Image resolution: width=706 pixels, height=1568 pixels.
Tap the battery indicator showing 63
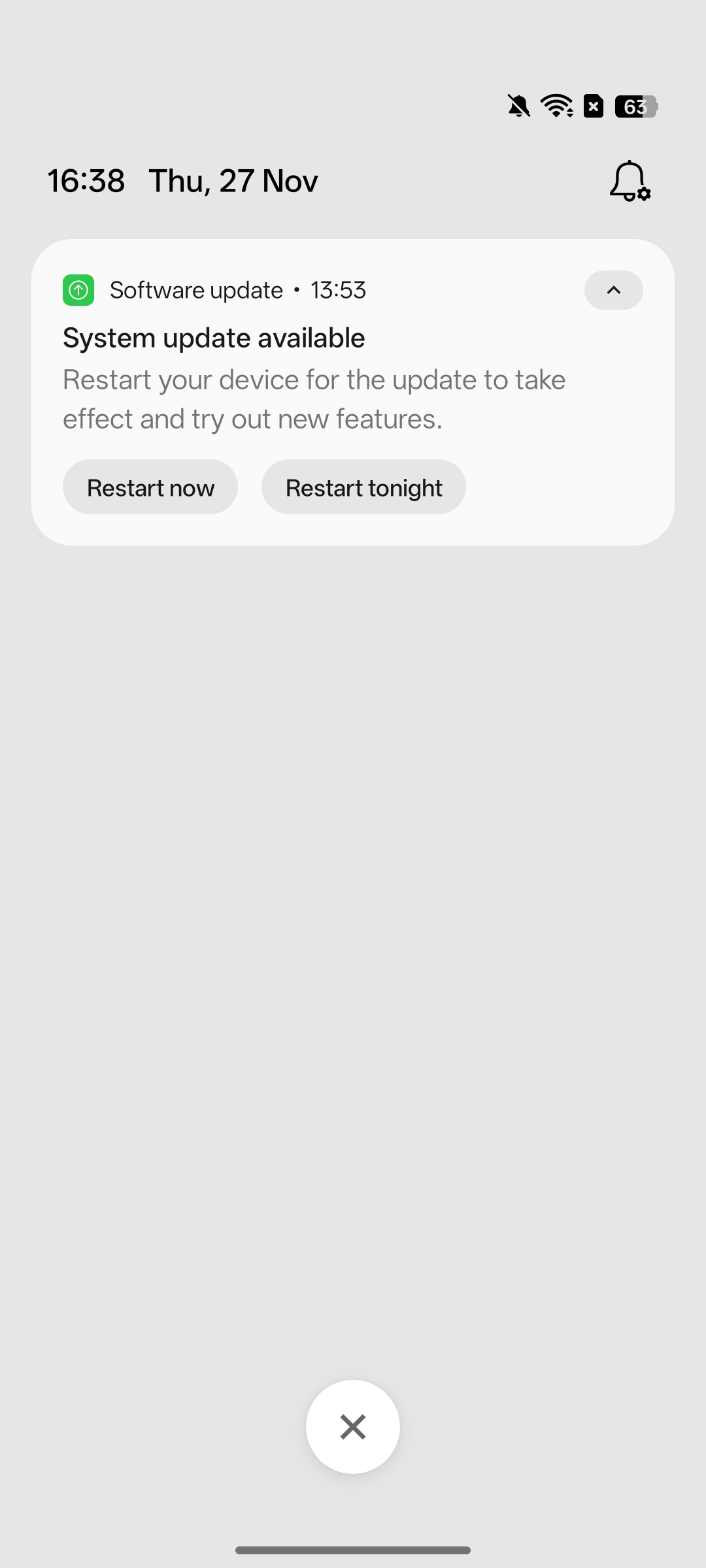click(635, 106)
